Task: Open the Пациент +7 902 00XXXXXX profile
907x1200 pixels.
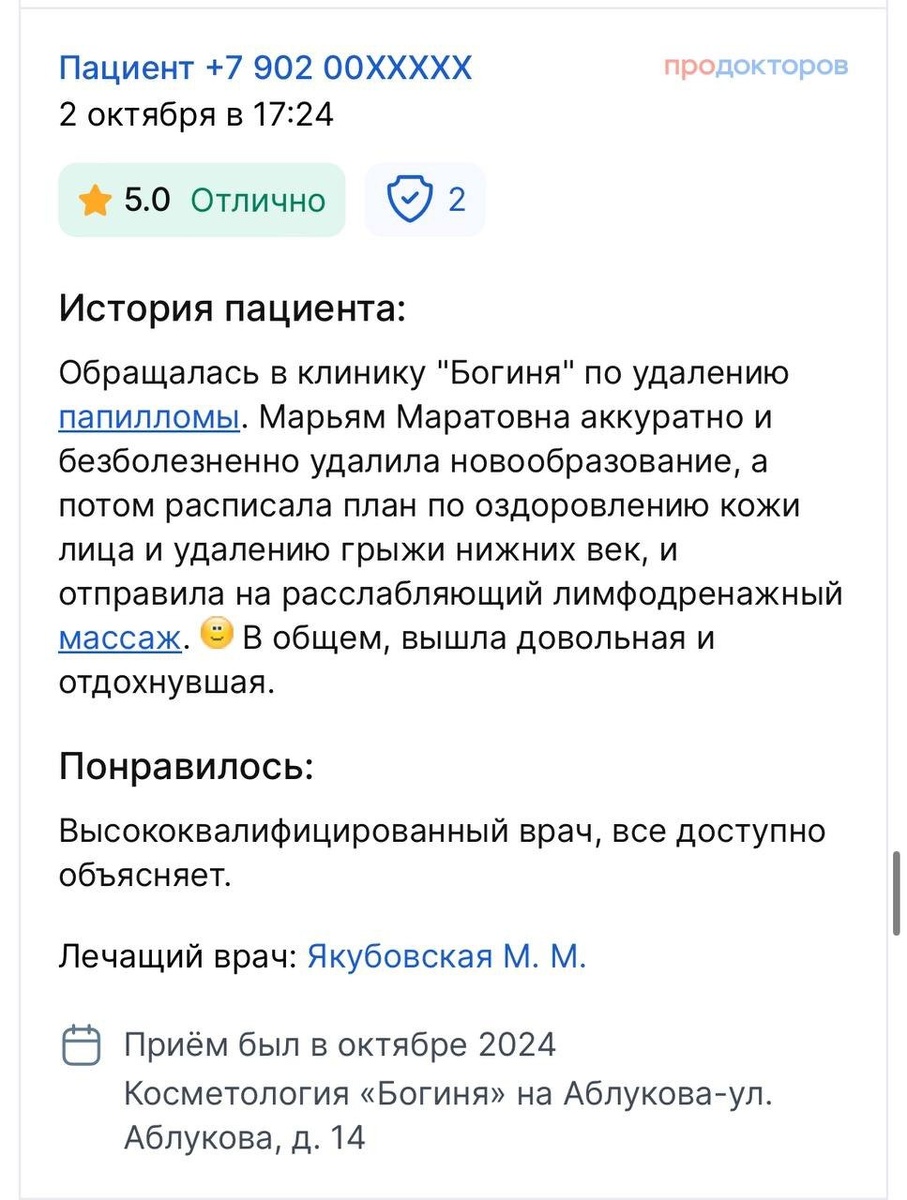Action: 264,67
